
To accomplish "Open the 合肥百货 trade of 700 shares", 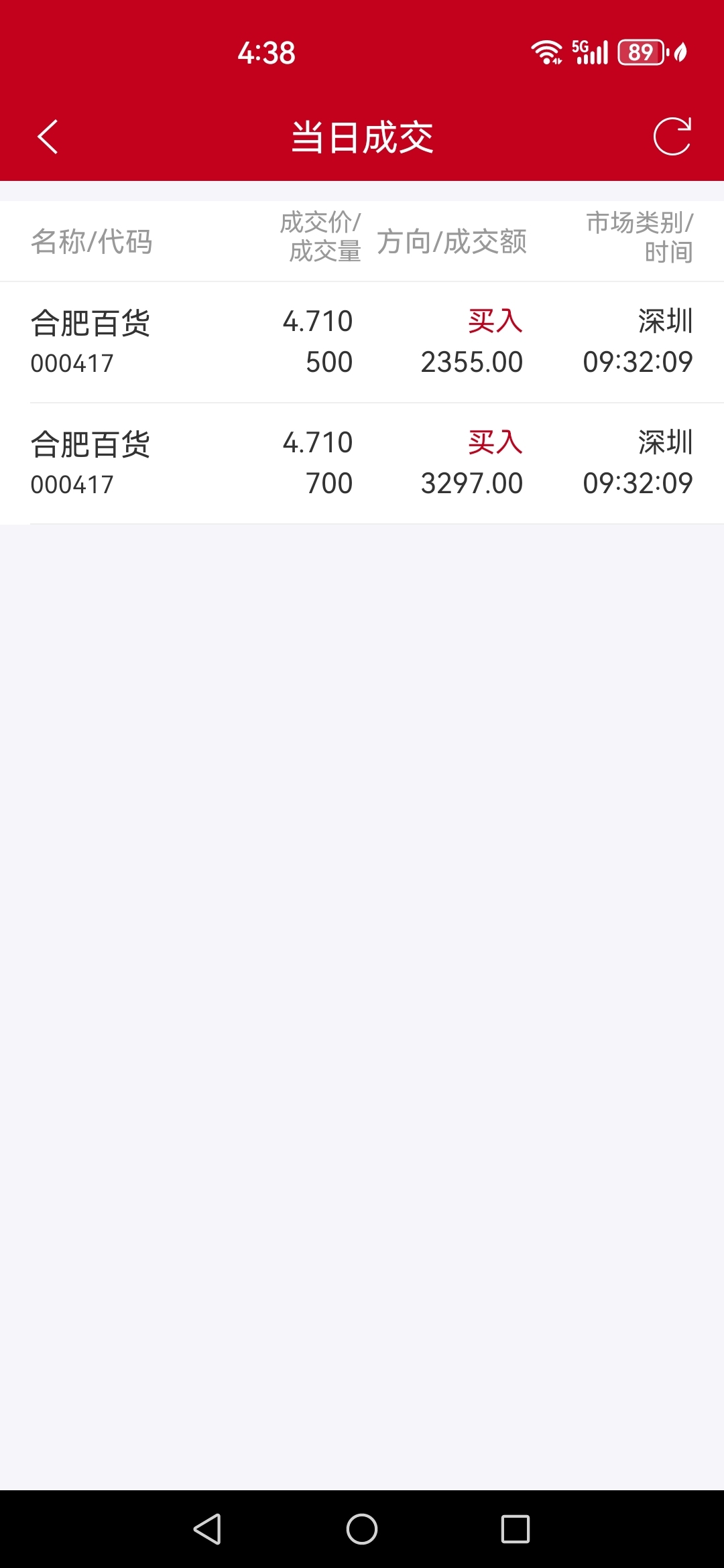I will (x=362, y=464).
